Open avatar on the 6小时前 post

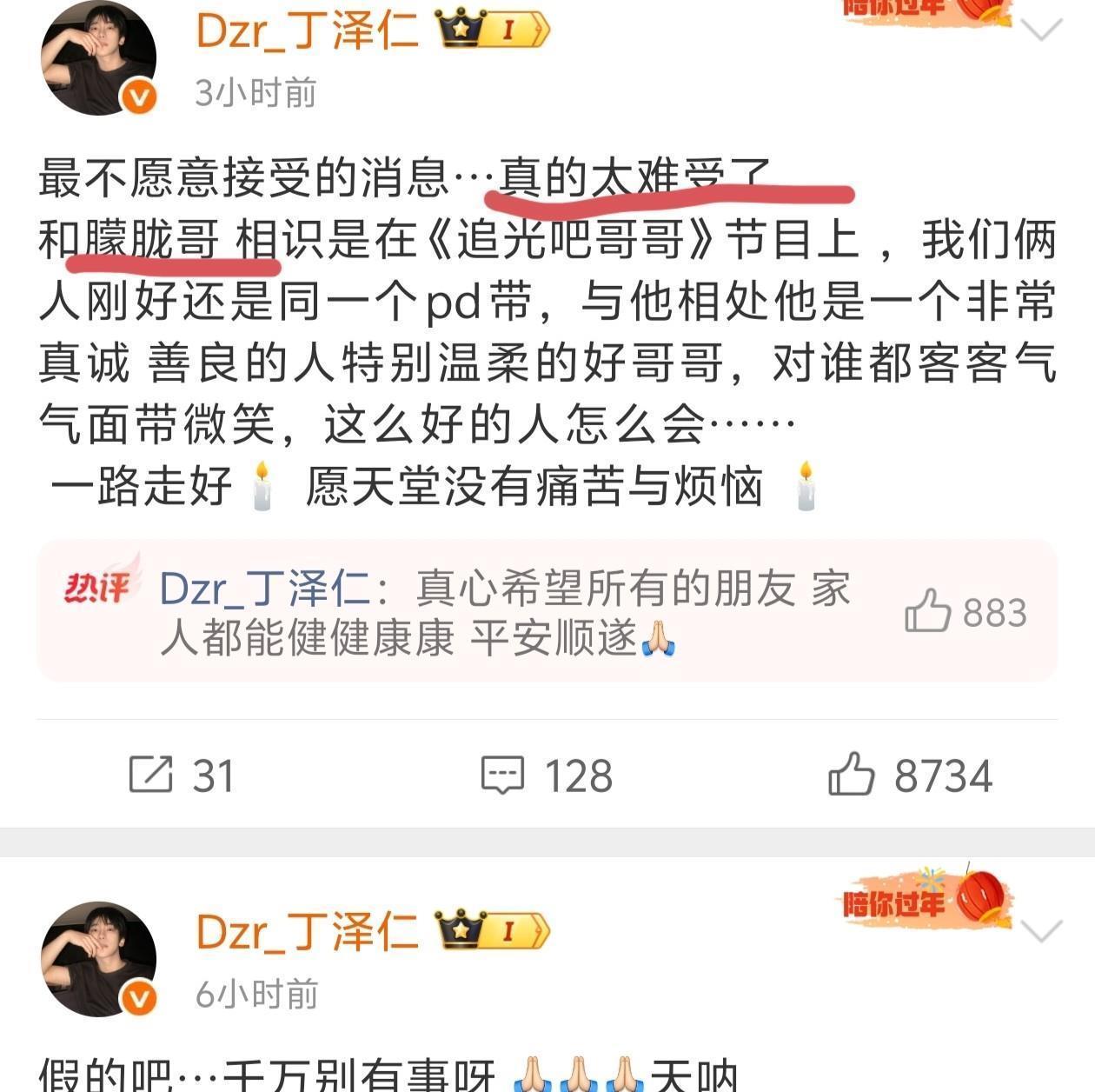tap(98, 959)
